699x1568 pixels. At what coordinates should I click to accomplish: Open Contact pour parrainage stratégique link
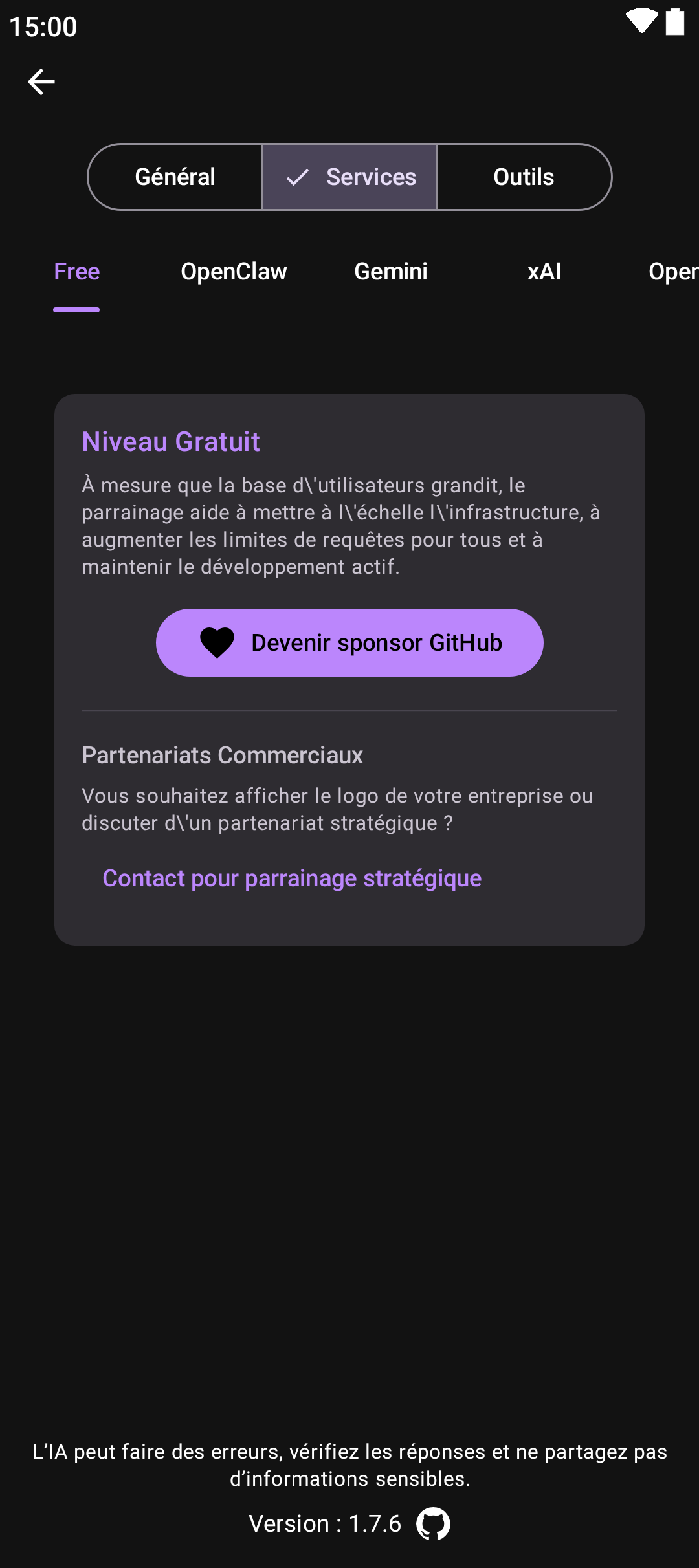292,878
